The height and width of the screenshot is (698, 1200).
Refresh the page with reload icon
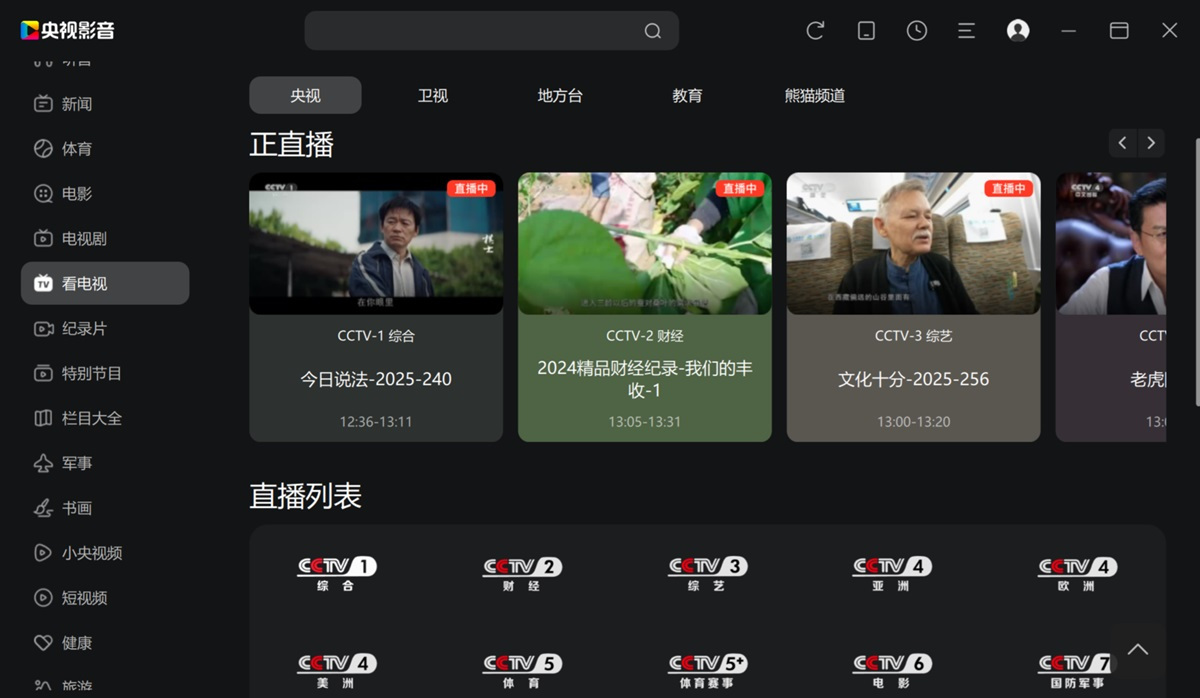click(x=815, y=31)
